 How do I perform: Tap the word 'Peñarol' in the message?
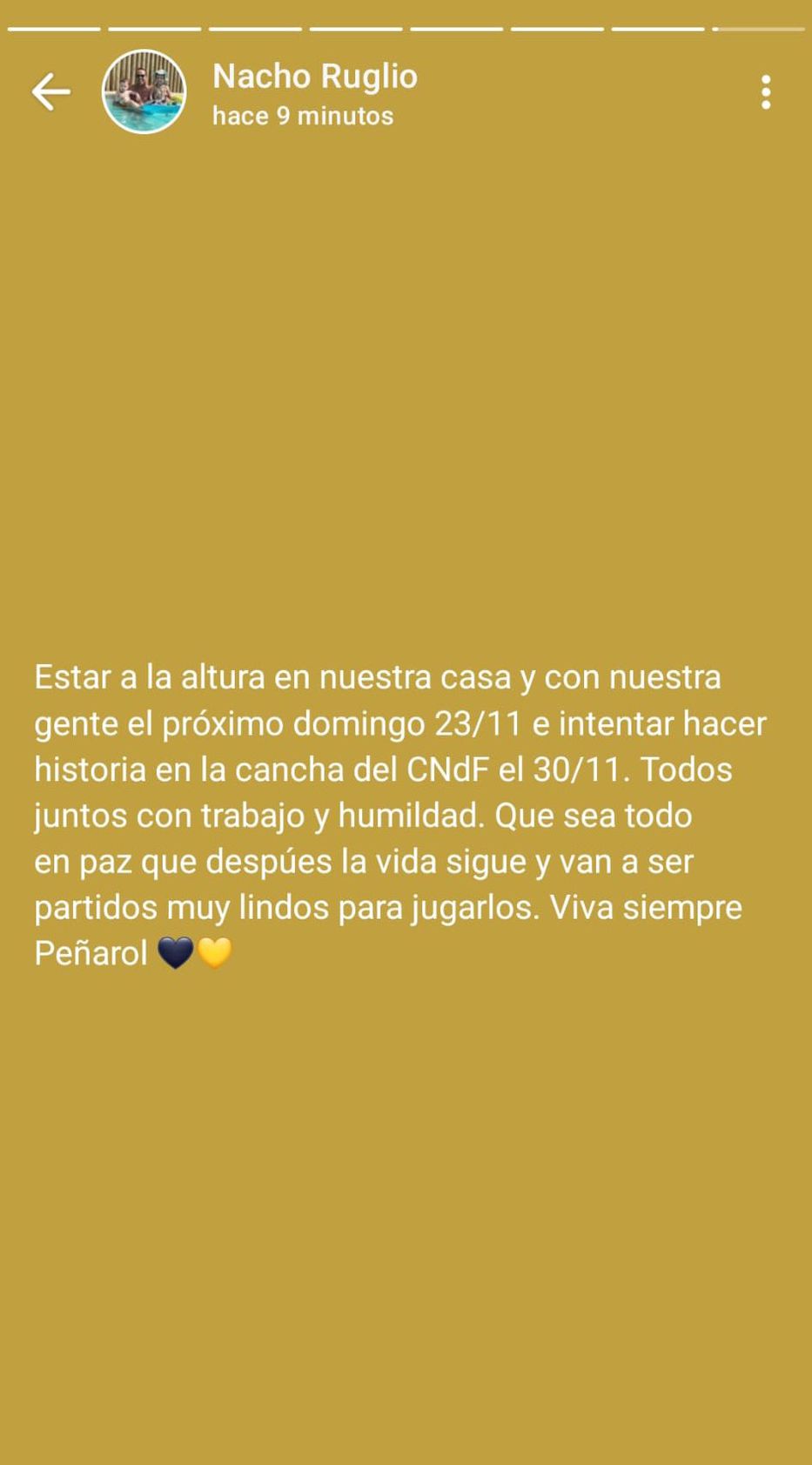[90, 951]
